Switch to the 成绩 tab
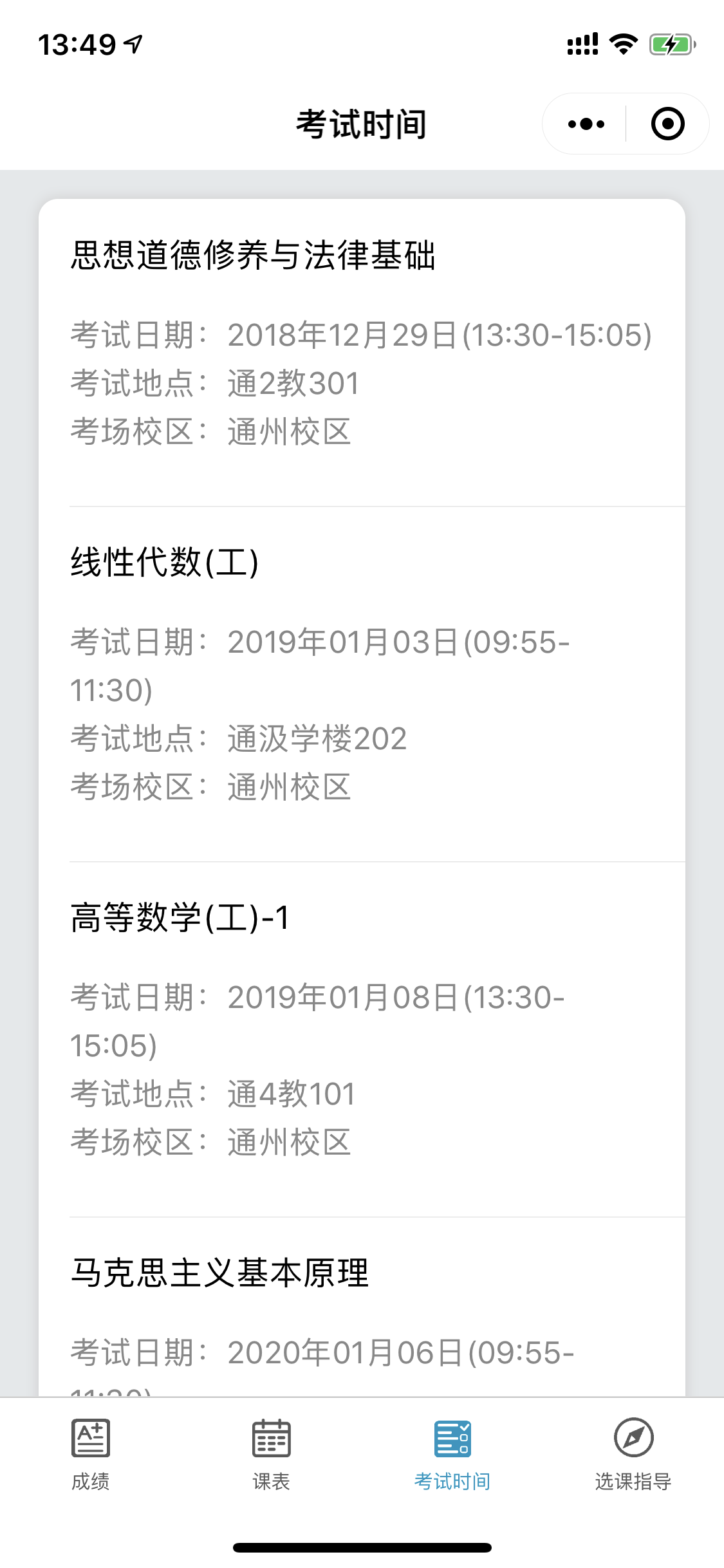The width and height of the screenshot is (724, 1568). (x=91, y=1453)
